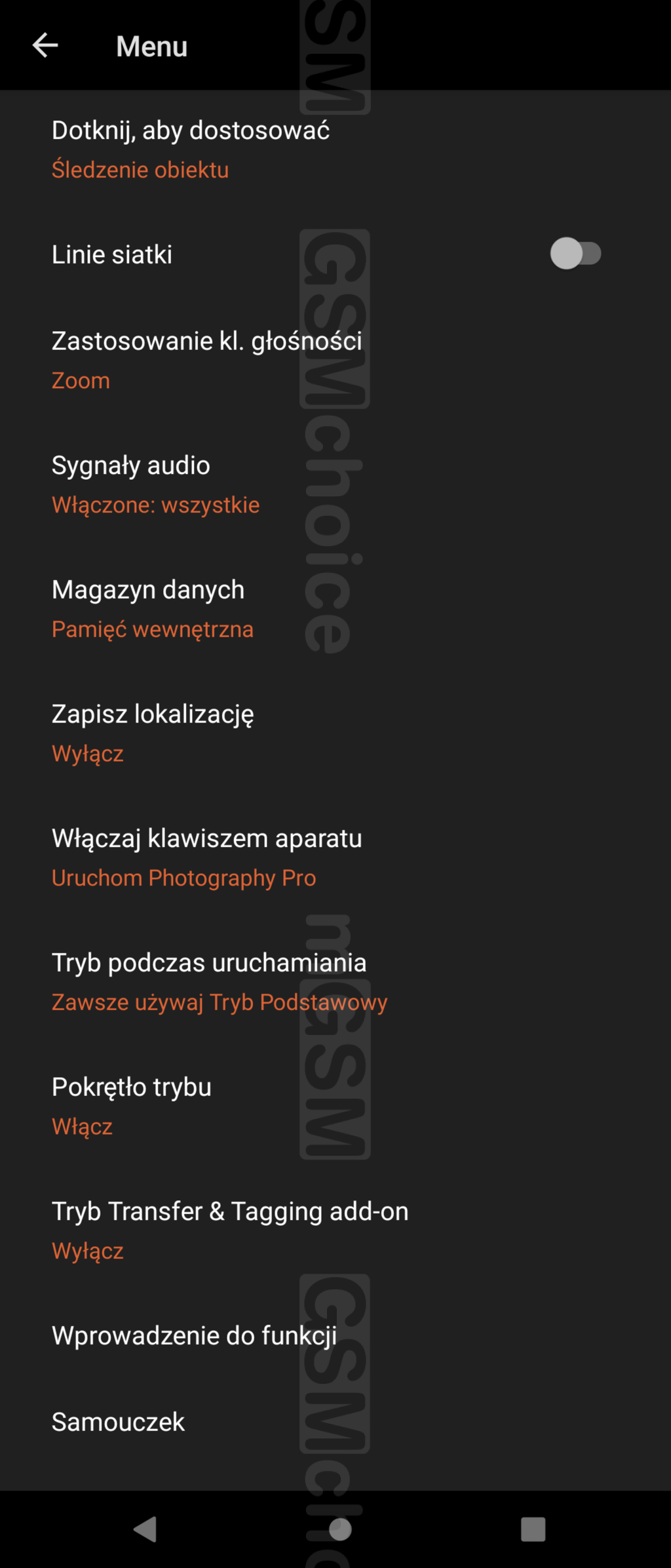Select Magazyn danych storage option
Viewport: 671px width, 1568px height.
point(152,609)
